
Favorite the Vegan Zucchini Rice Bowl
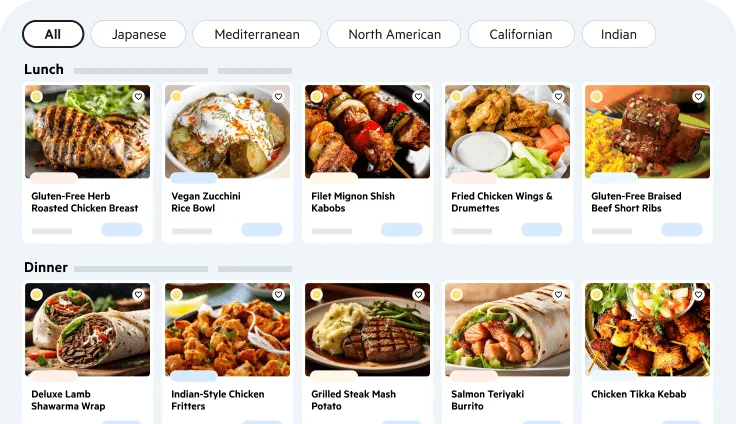[278, 97]
